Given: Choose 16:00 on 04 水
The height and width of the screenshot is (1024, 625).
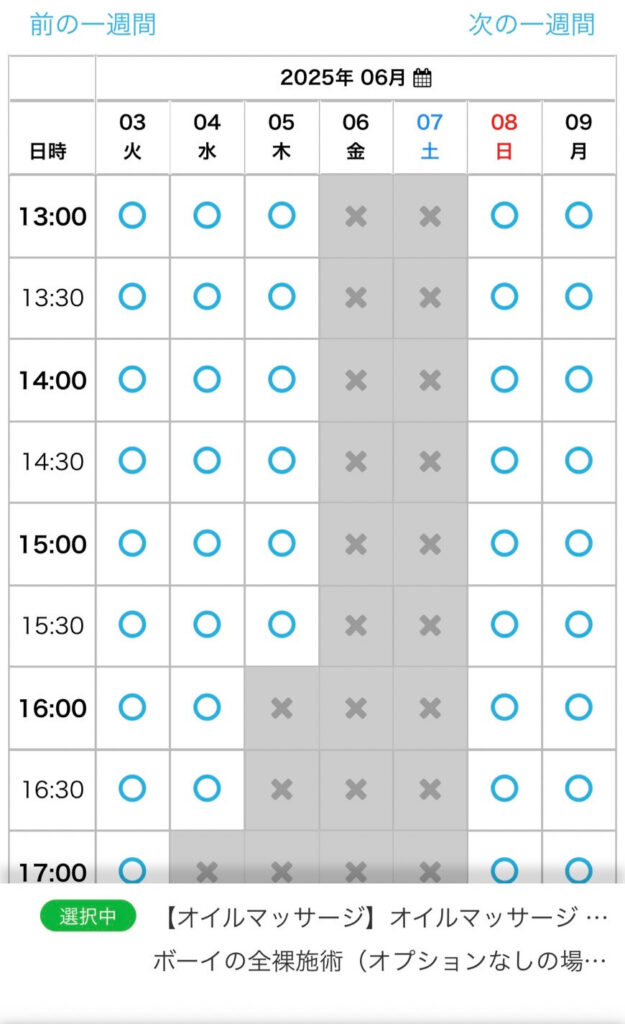Looking at the screenshot, I should (x=207, y=707).
